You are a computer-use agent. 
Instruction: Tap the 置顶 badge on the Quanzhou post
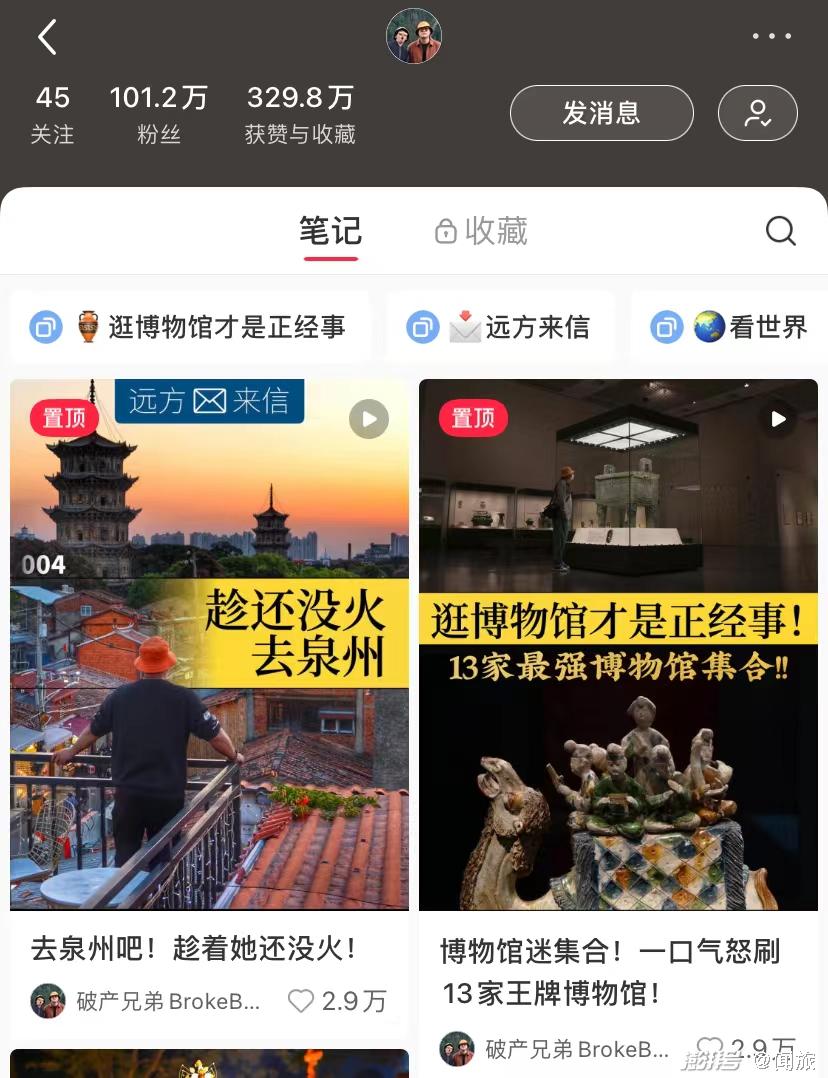(63, 418)
